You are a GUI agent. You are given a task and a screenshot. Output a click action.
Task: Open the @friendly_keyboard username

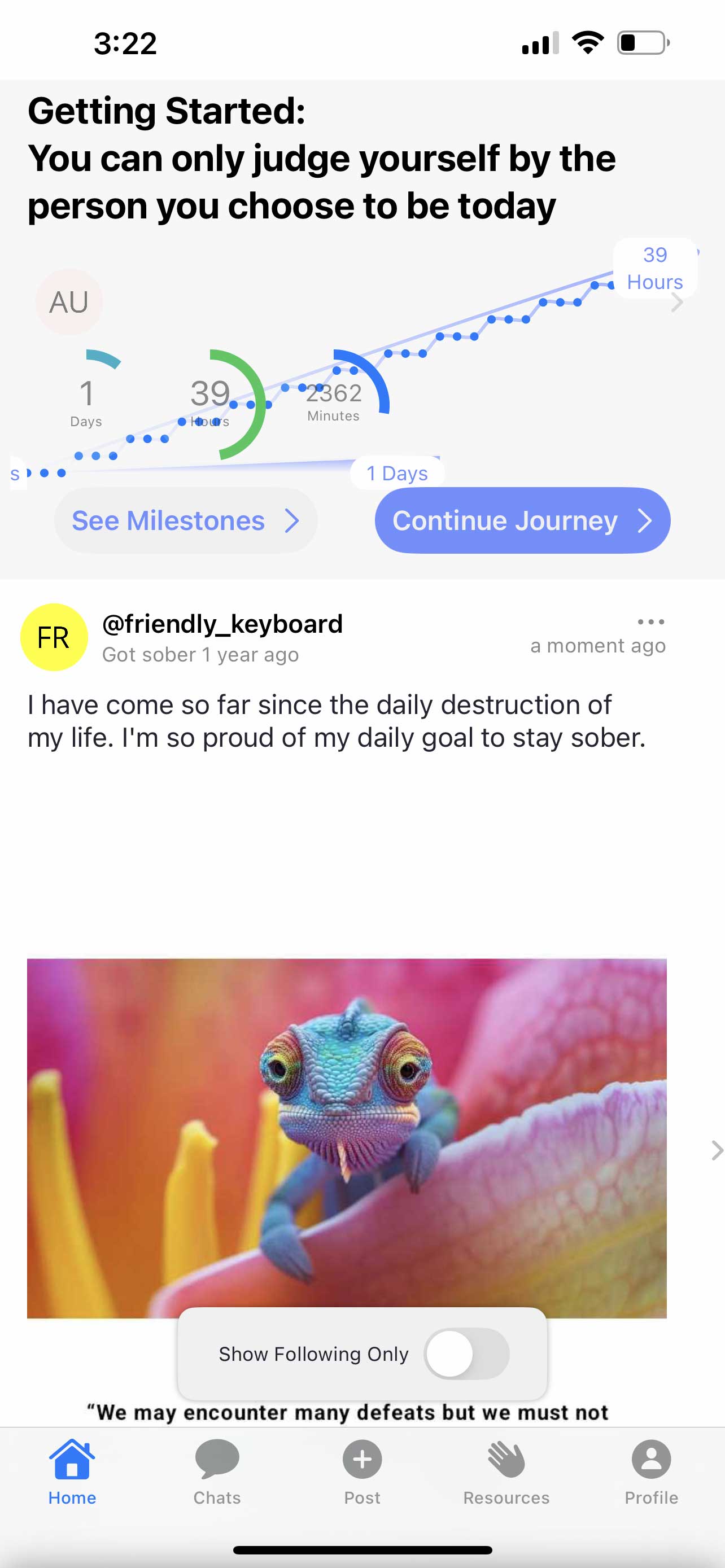click(x=222, y=624)
